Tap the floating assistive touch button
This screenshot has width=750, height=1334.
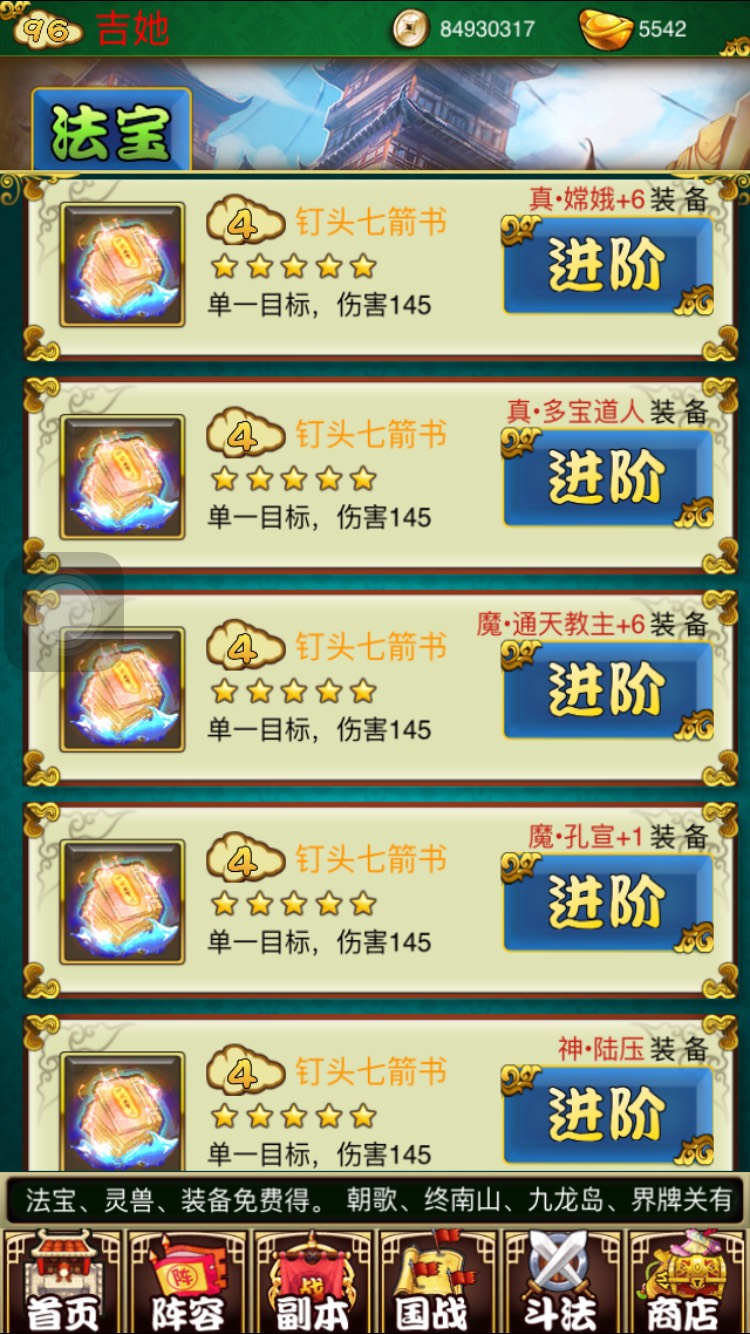[x=64, y=612]
